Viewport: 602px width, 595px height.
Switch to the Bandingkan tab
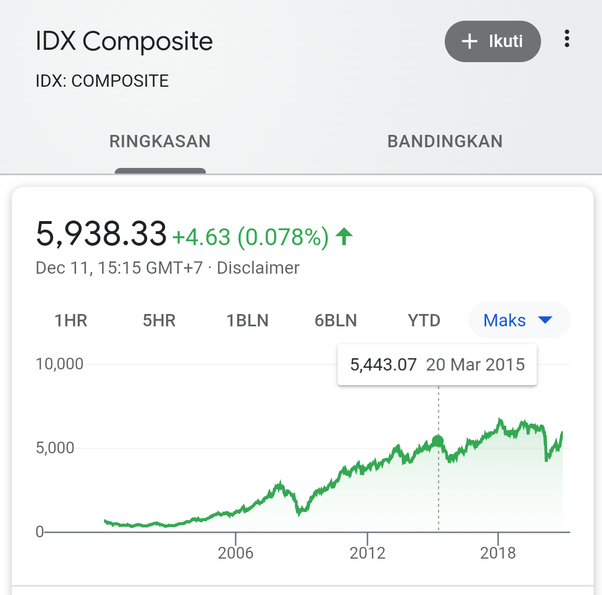click(445, 141)
